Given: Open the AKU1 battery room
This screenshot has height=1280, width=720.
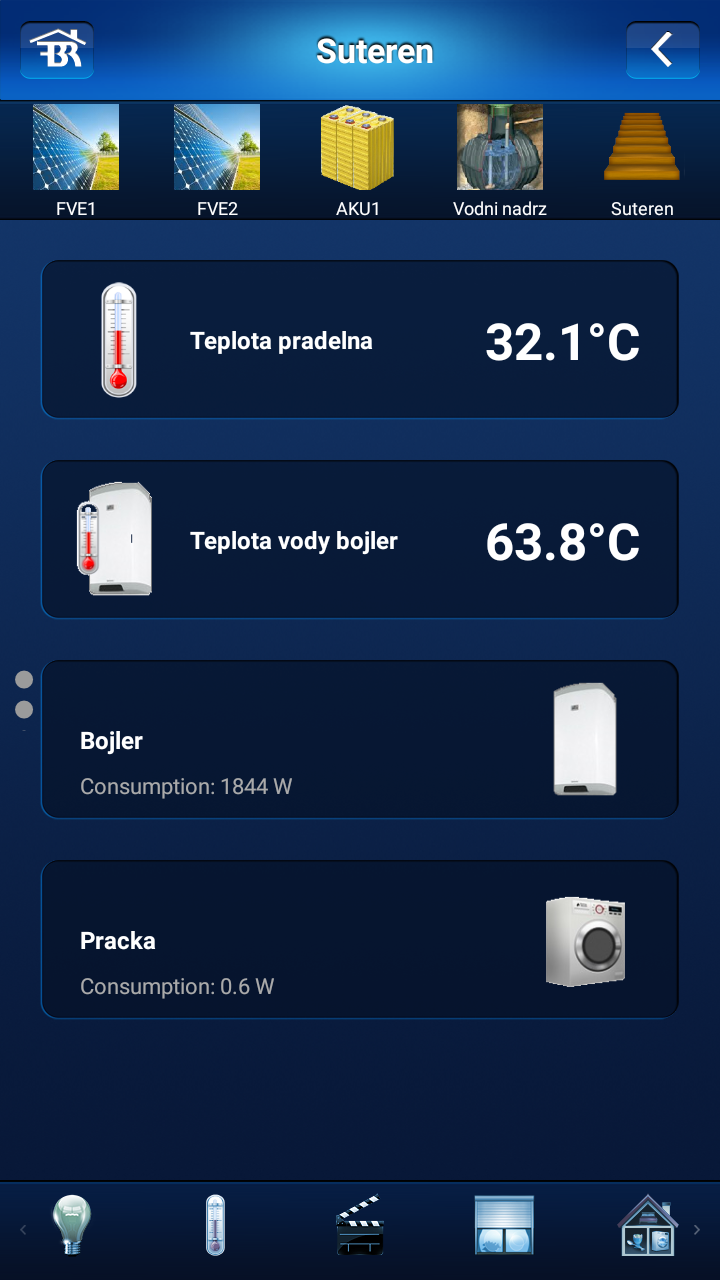Looking at the screenshot, I should point(358,160).
